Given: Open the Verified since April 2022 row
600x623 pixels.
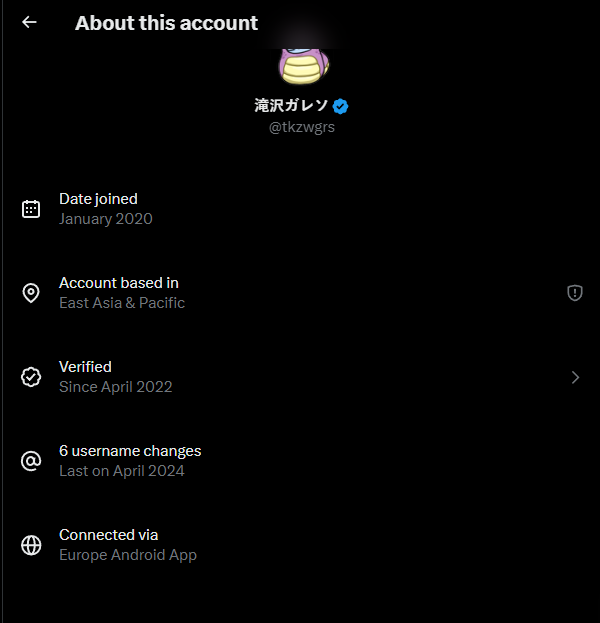Looking at the screenshot, I should (x=300, y=377).
